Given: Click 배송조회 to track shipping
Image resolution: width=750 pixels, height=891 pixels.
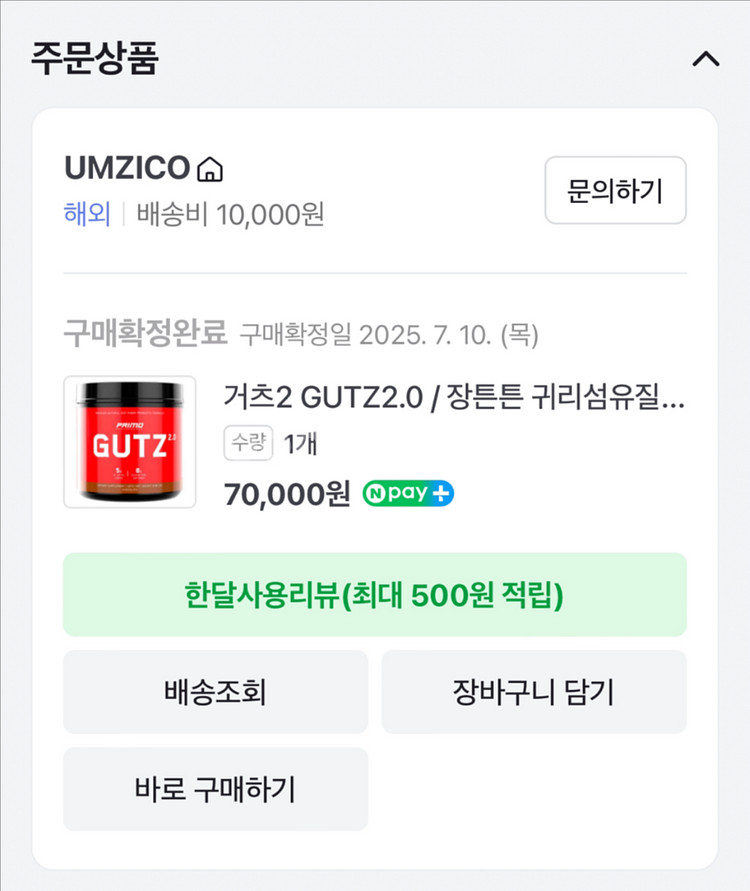Looking at the screenshot, I should 215,691.
